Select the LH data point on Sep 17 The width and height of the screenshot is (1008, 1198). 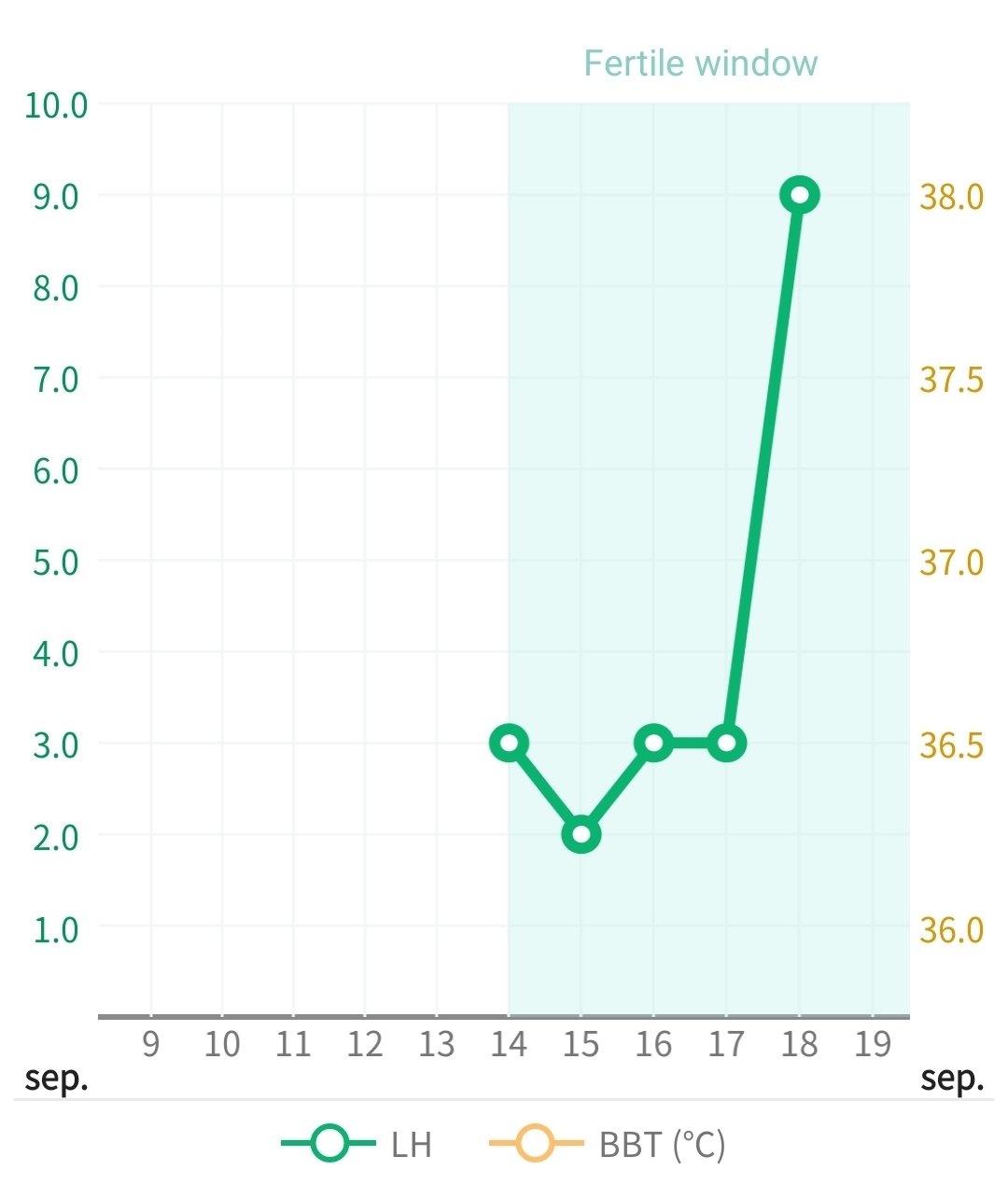(x=726, y=744)
